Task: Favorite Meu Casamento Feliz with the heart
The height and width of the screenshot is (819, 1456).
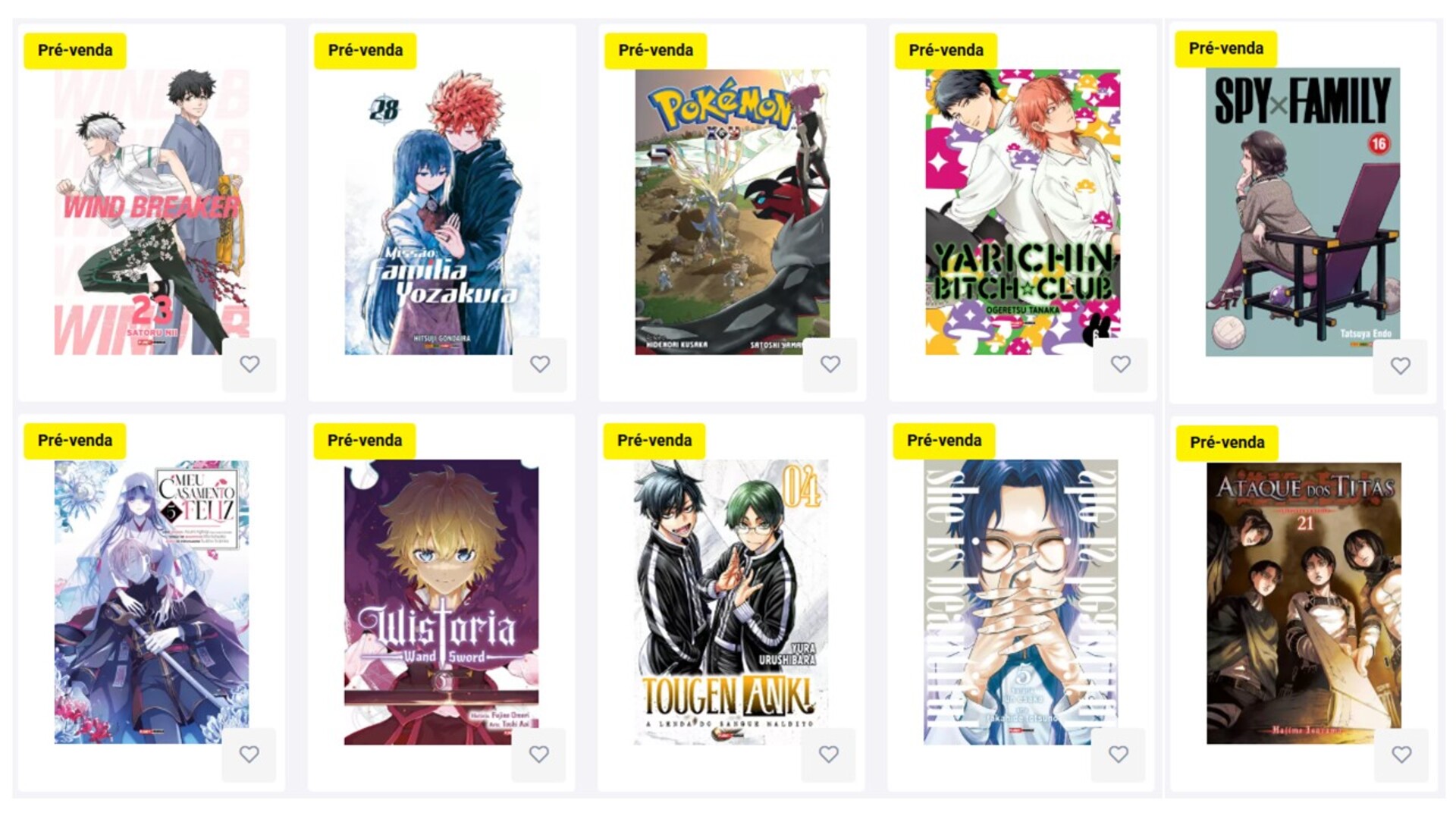Action: [249, 755]
